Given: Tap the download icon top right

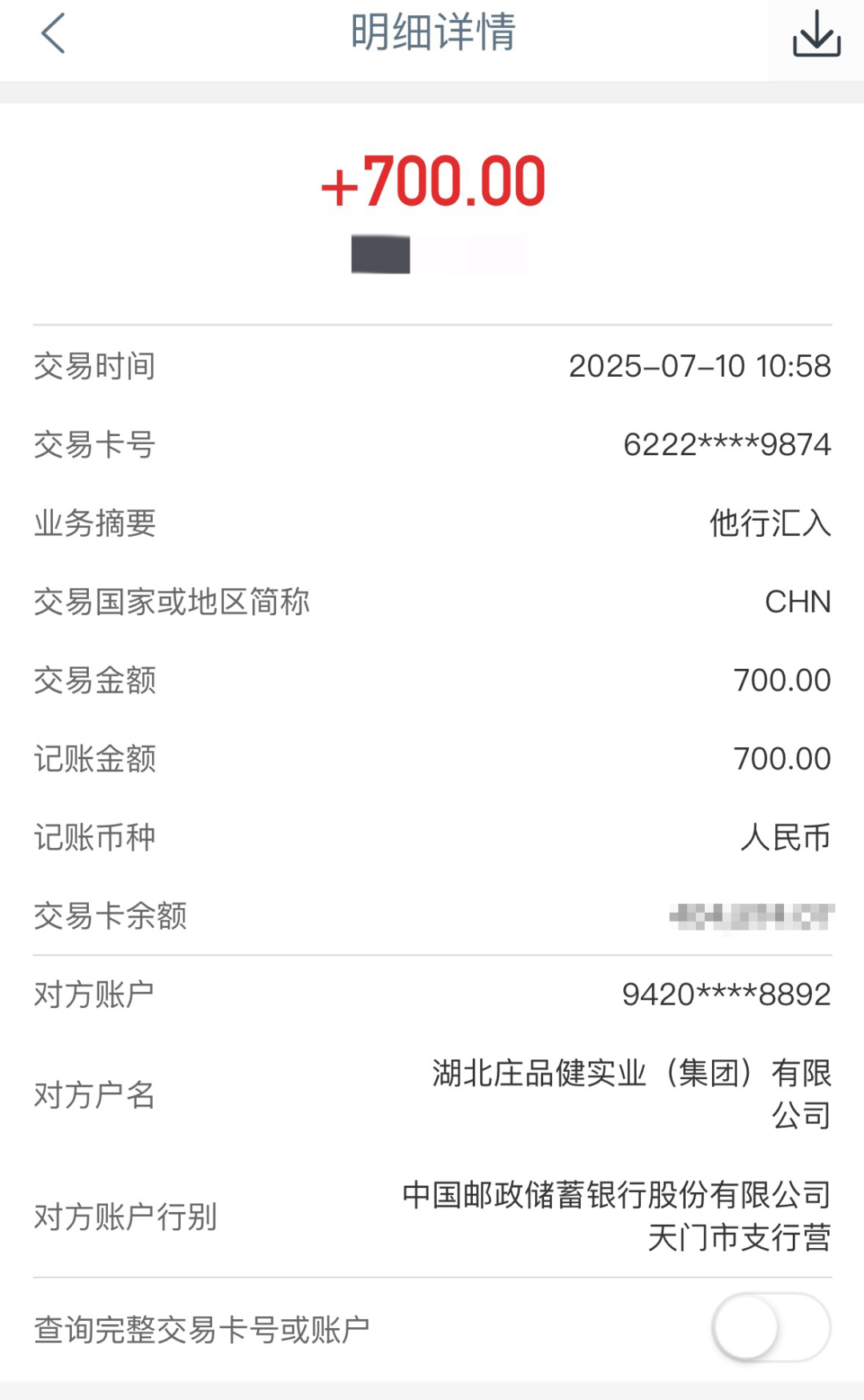Looking at the screenshot, I should 815,34.
